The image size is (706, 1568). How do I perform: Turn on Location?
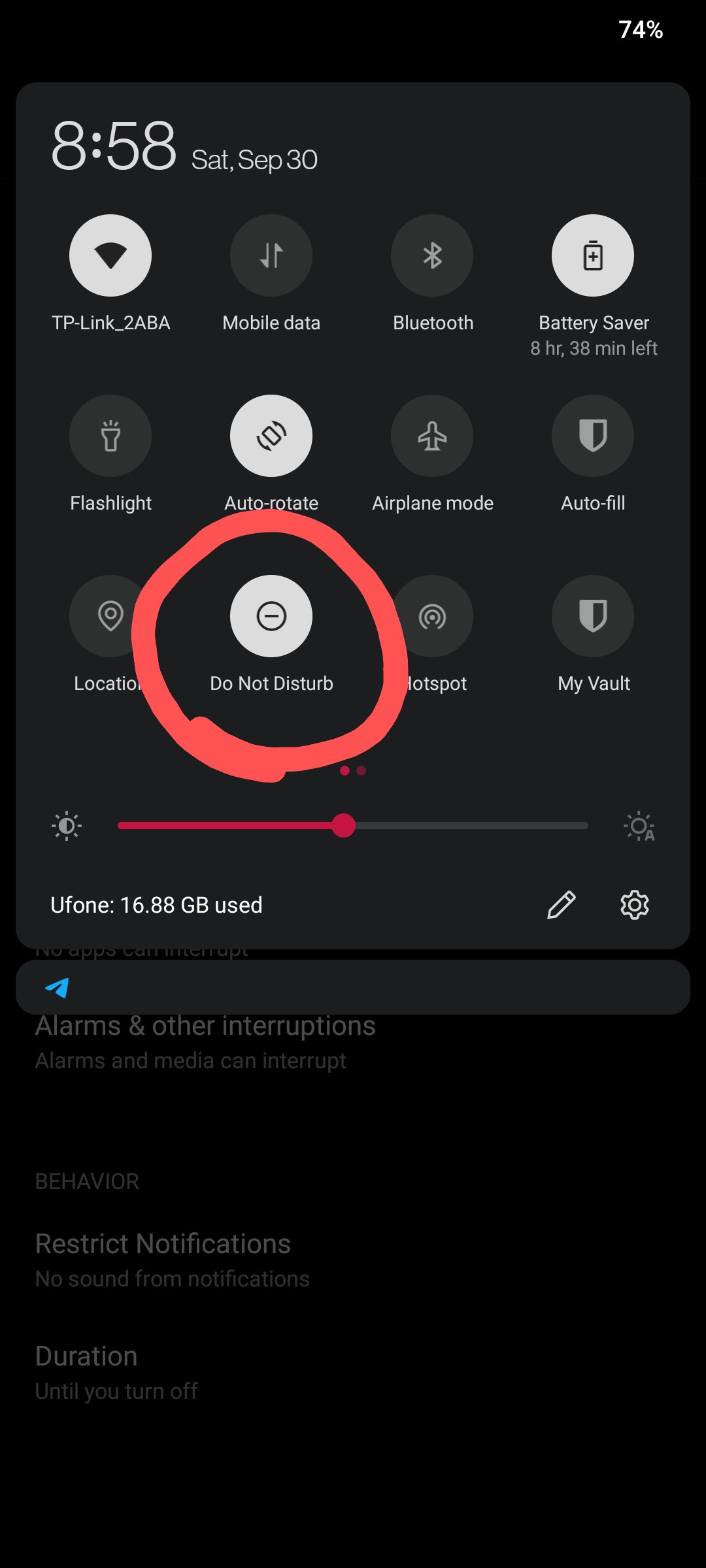pyautogui.click(x=110, y=616)
